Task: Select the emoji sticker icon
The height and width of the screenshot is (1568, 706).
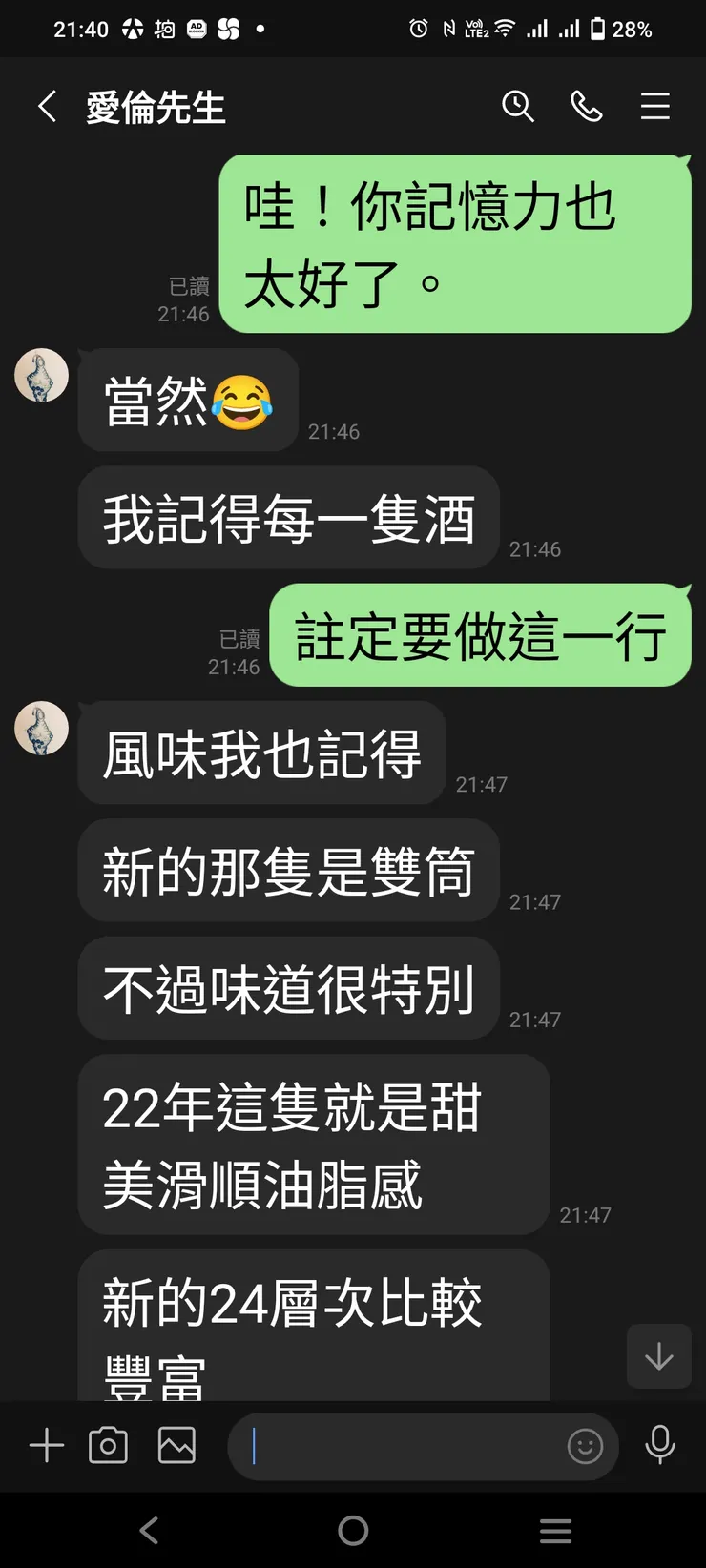Action: (585, 1447)
